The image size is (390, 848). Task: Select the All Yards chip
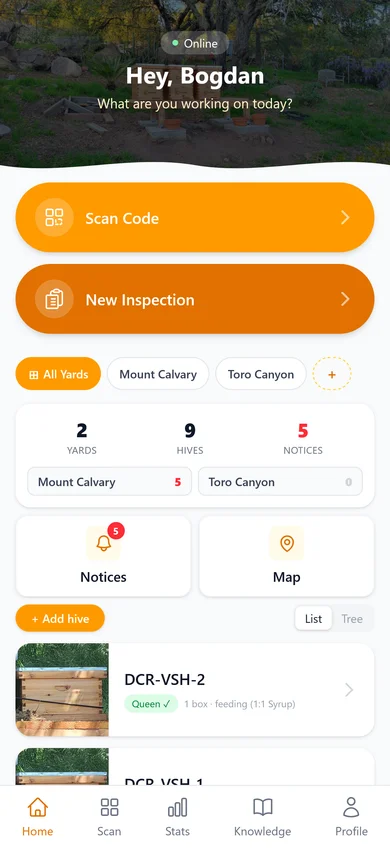58,374
